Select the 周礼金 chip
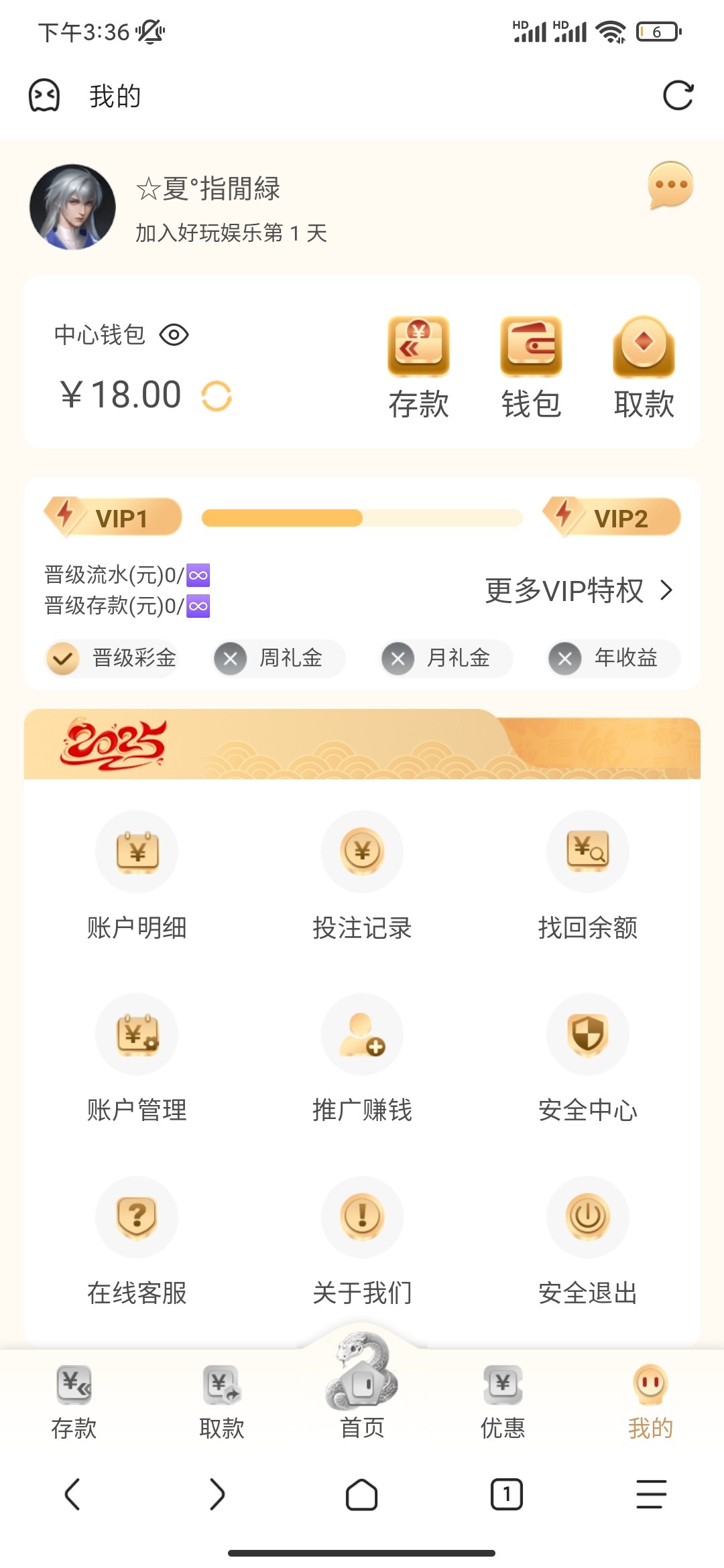Screen dimensions: 724x1568 pos(279,658)
